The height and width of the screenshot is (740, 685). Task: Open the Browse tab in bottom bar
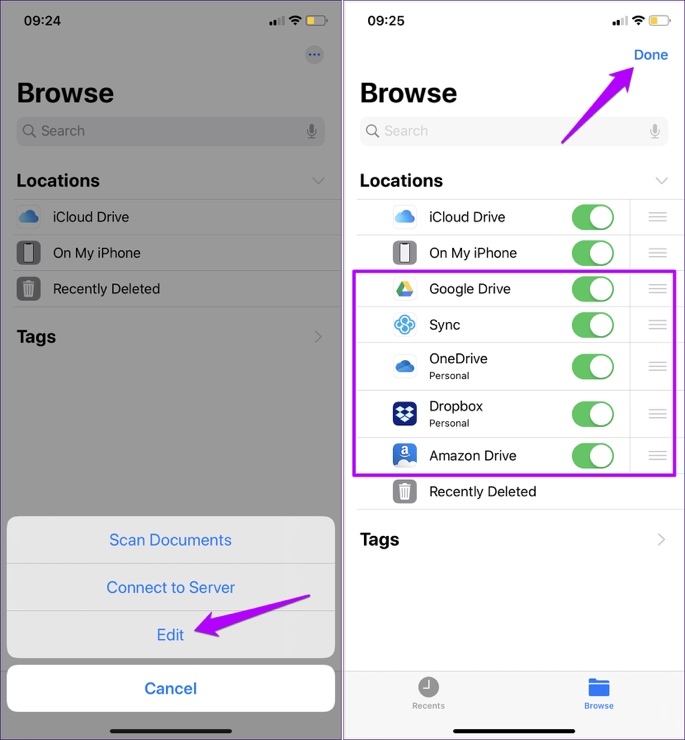coord(598,692)
